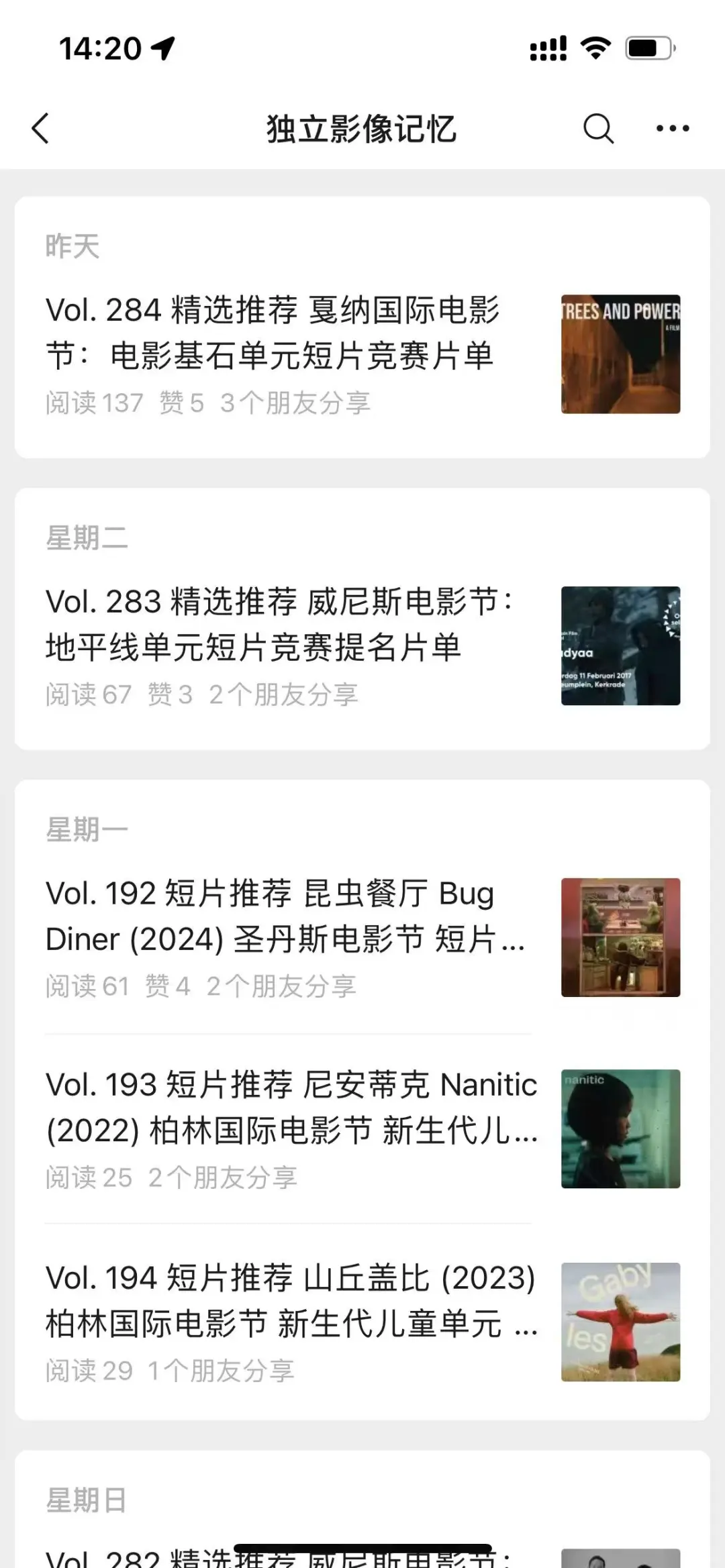Open the Vol. 284 戛纳国际电影节 article
Viewport: 725px width, 1568px height.
273,333
